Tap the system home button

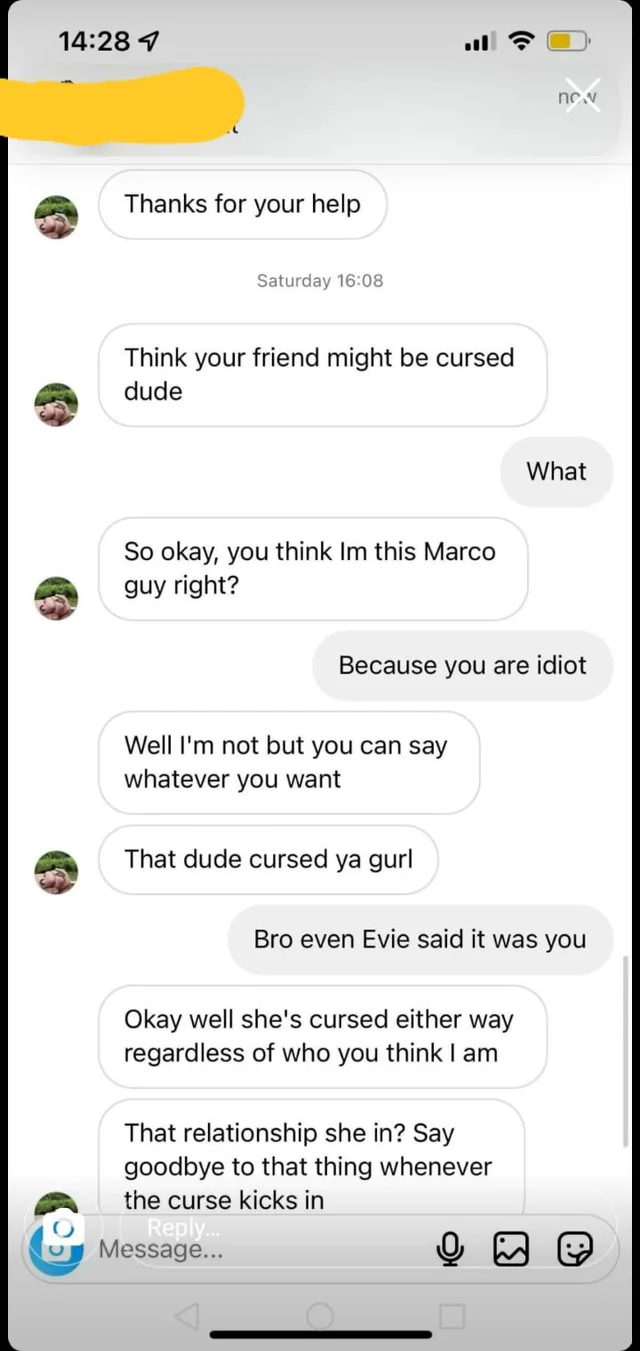[x=319, y=1315]
